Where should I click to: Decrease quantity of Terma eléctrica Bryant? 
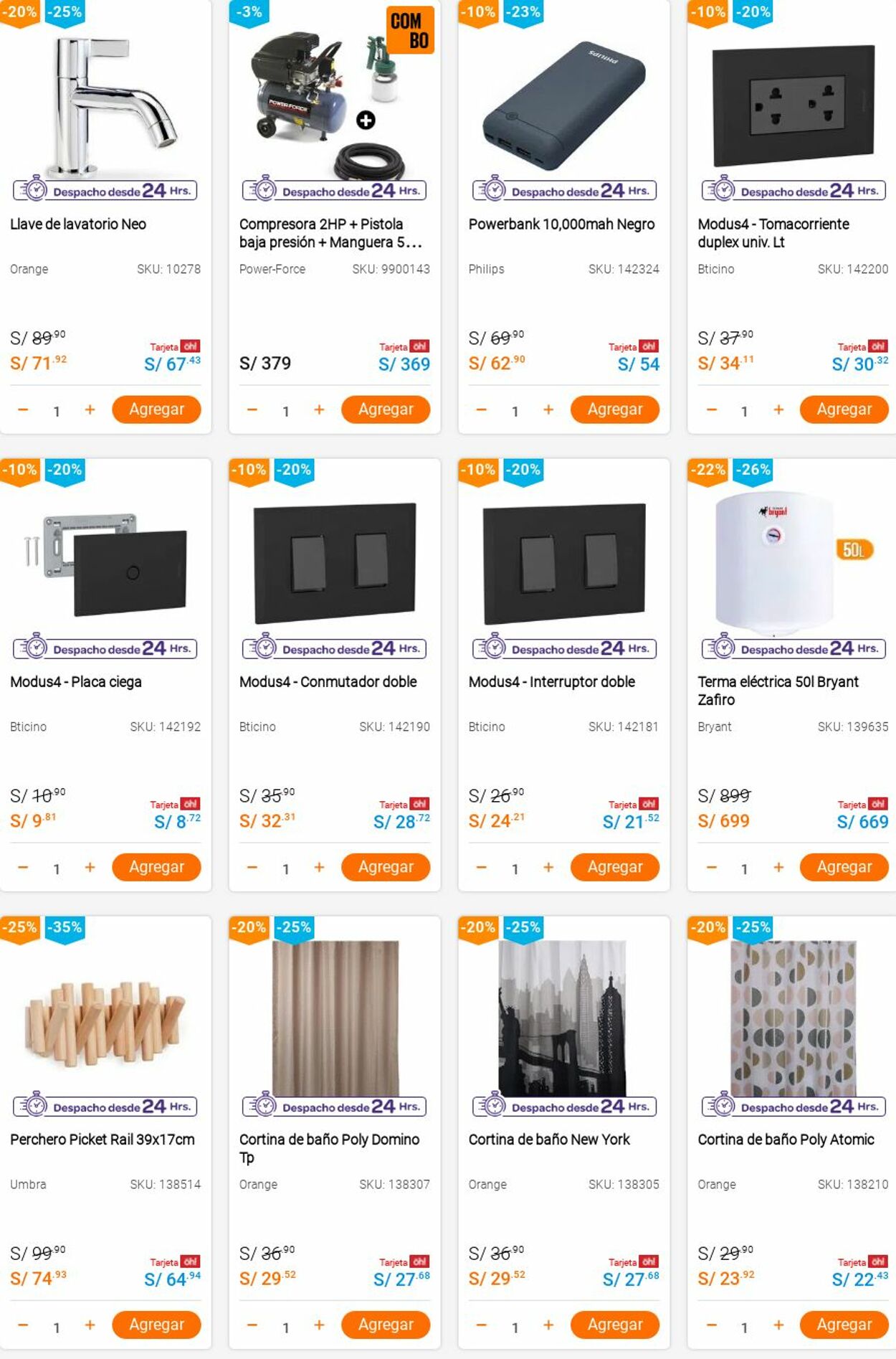coord(711,867)
